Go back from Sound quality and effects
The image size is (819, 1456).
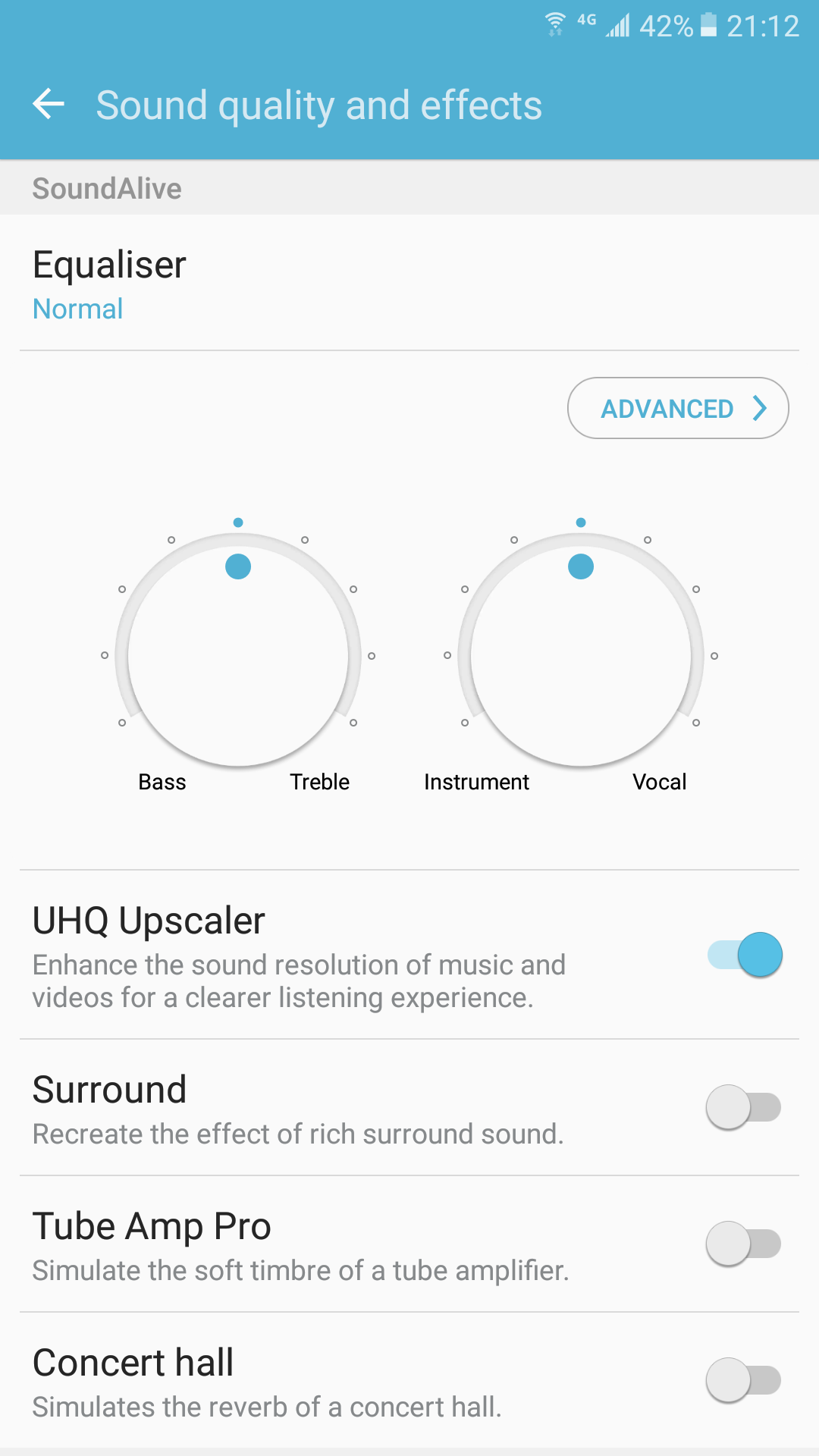49,105
